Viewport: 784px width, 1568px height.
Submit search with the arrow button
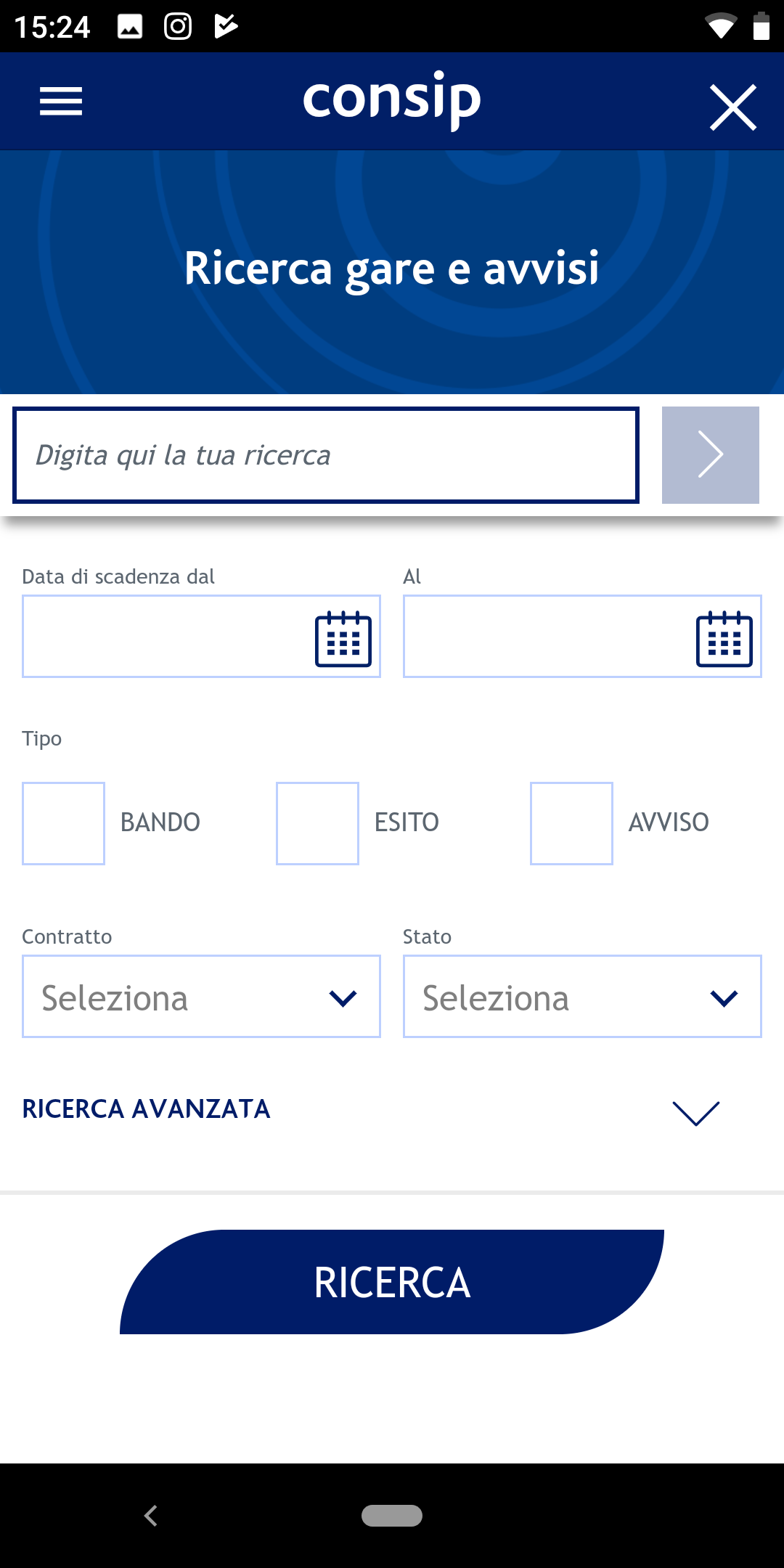point(711,455)
